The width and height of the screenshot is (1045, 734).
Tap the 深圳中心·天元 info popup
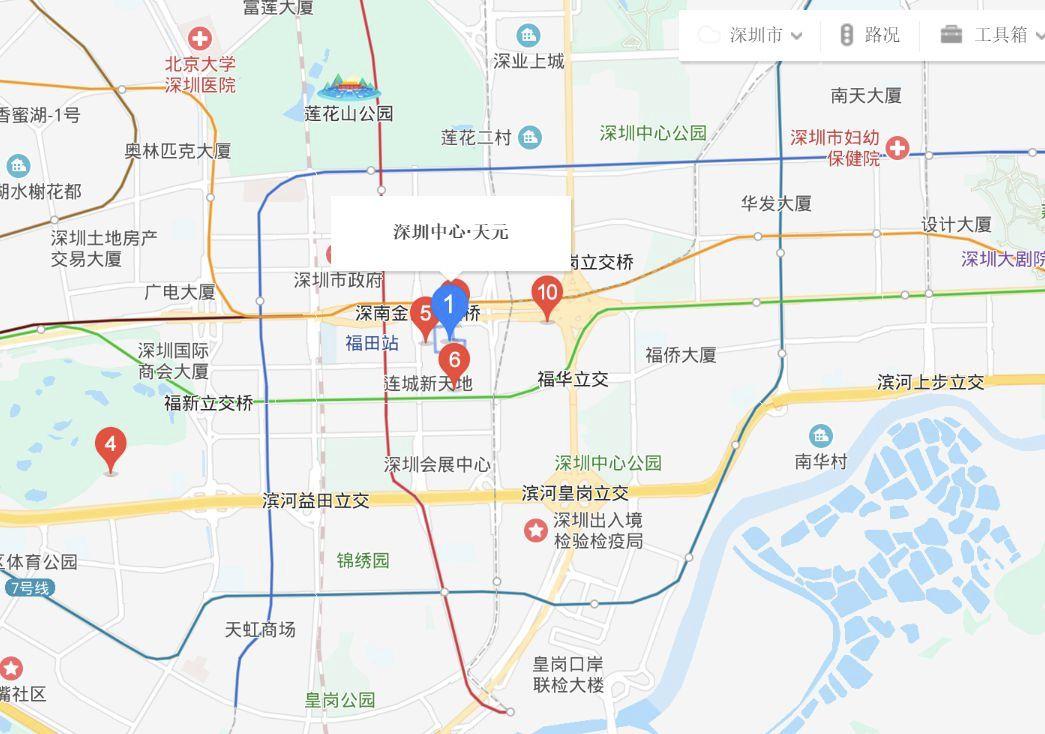[x=451, y=232]
